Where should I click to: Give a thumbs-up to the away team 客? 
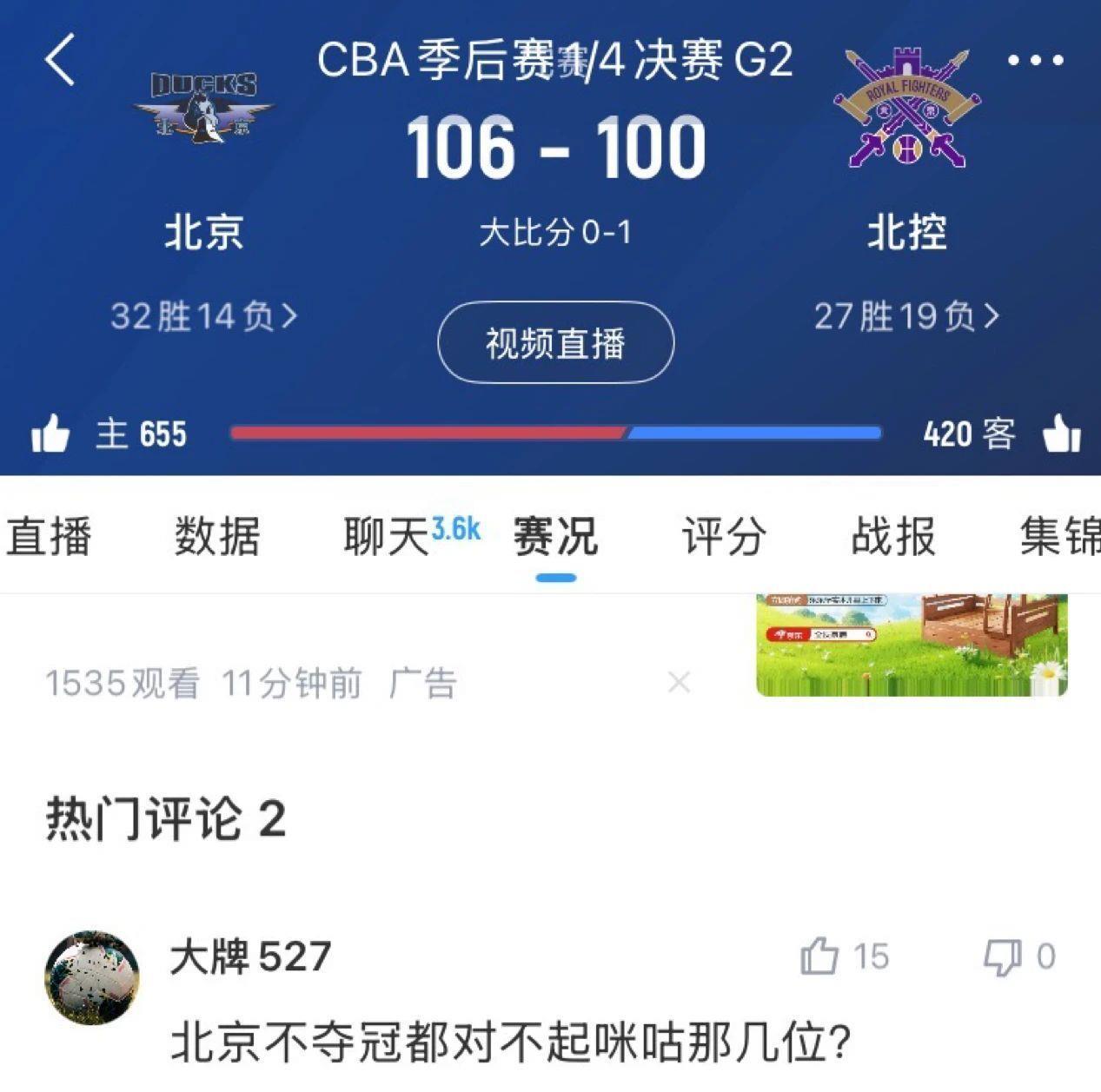1062,433
